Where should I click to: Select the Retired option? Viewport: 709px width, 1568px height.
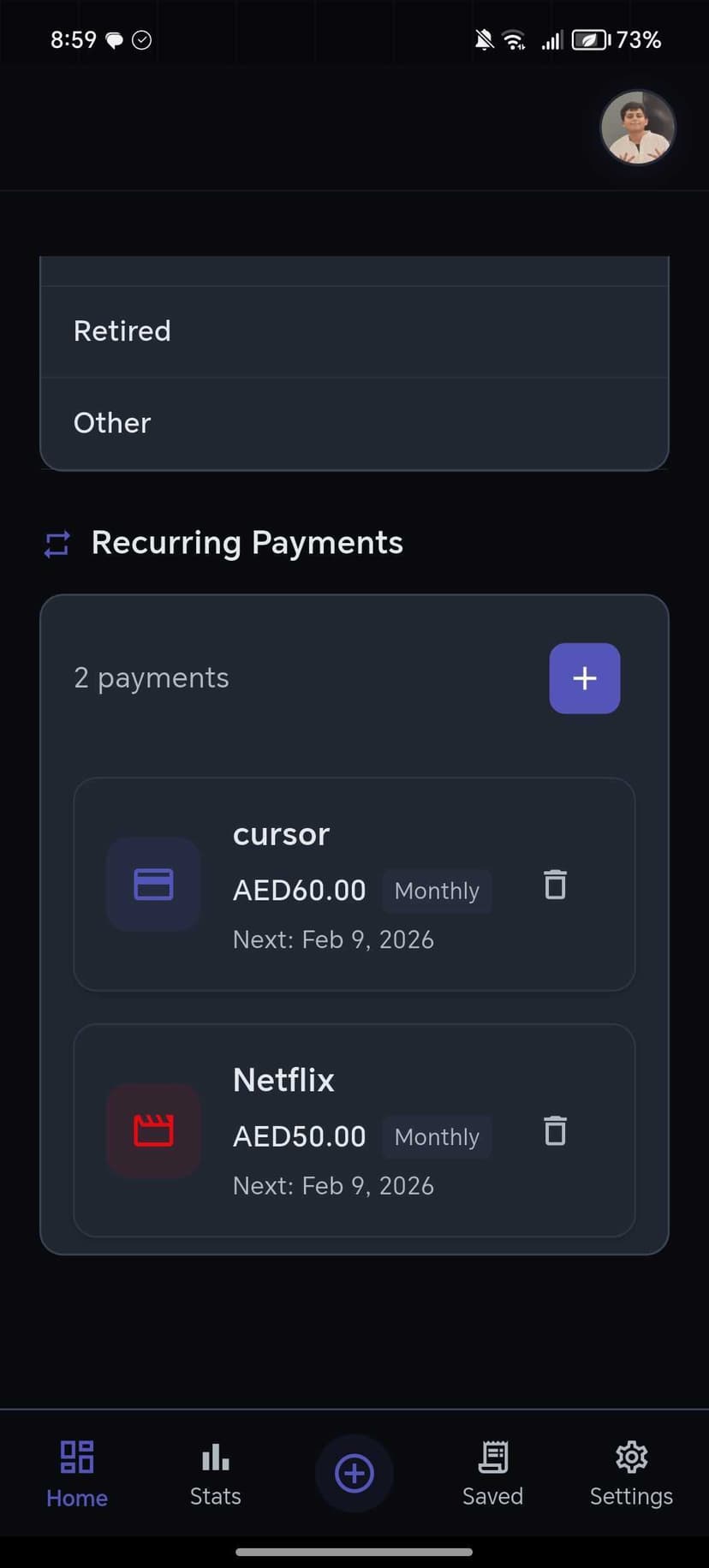click(354, 331)
